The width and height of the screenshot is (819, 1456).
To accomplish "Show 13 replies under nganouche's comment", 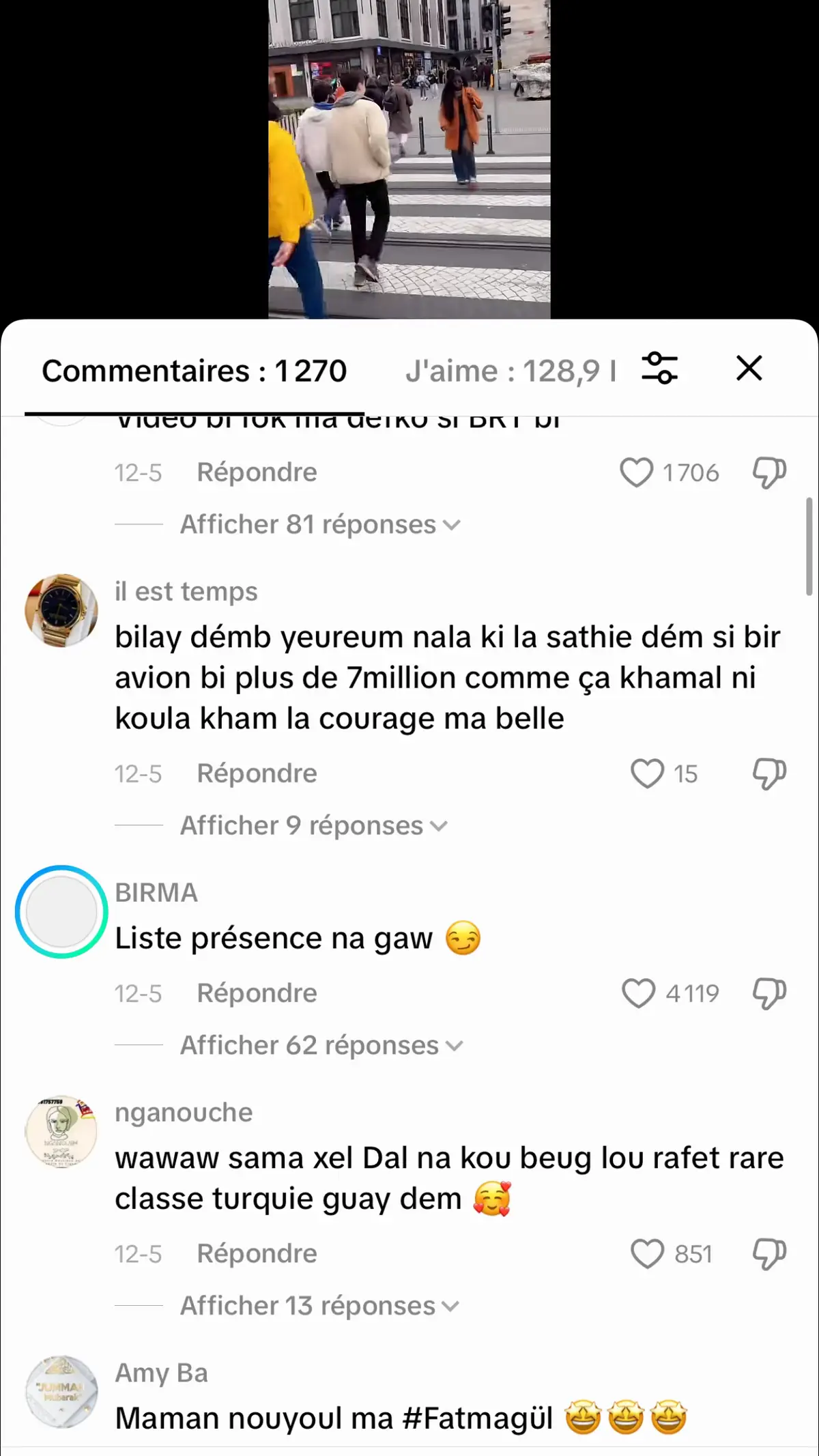I will pyautogui.click(x=319, y=1307).
